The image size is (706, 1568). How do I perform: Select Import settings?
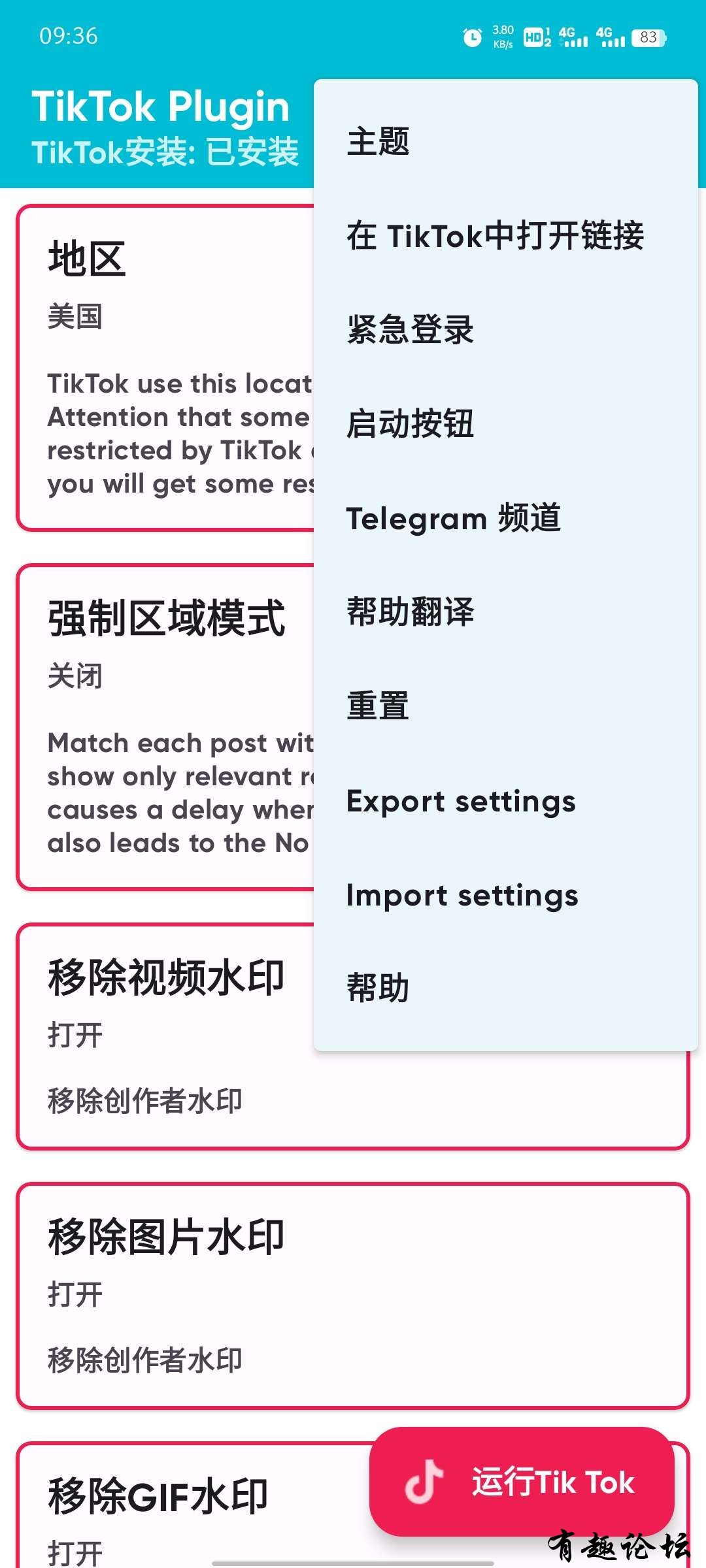(x=505, y=895)
